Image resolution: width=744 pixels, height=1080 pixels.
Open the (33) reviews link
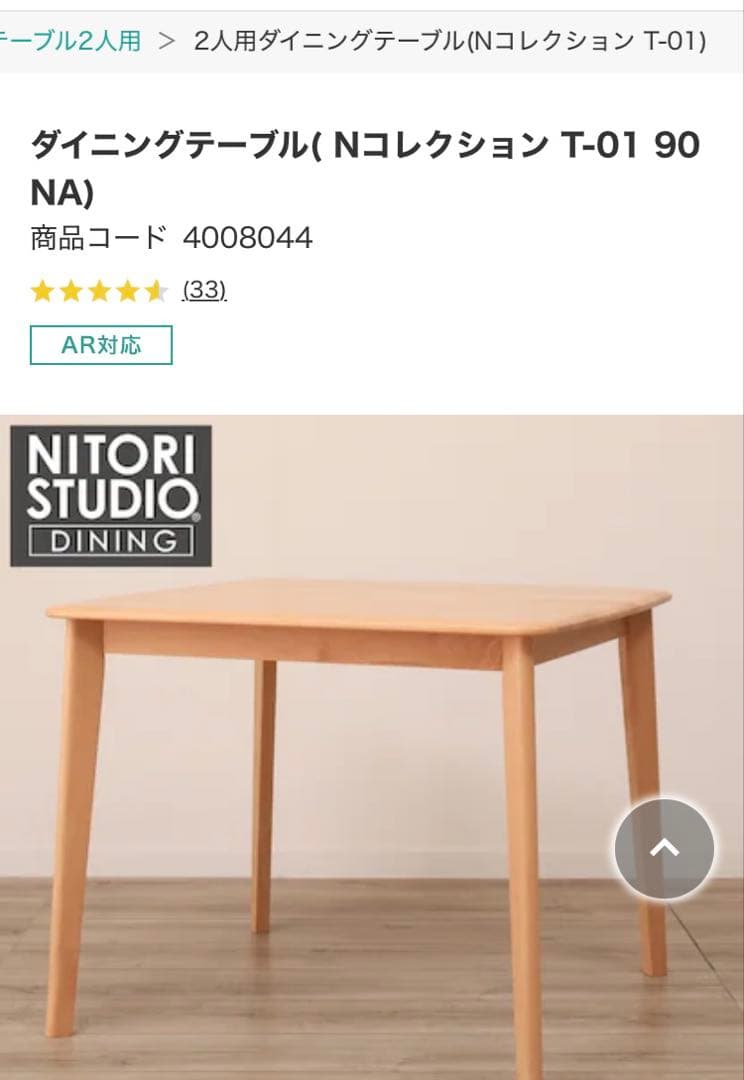point(204,290)
